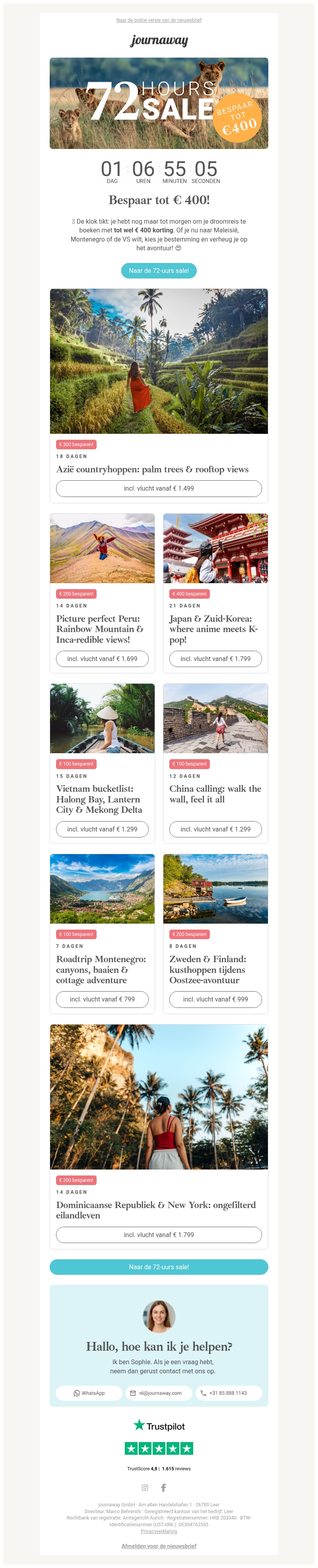318x1568 pixels.
Task: Contact Sophie via WhatsApp
Action: tap(89, 1393)
